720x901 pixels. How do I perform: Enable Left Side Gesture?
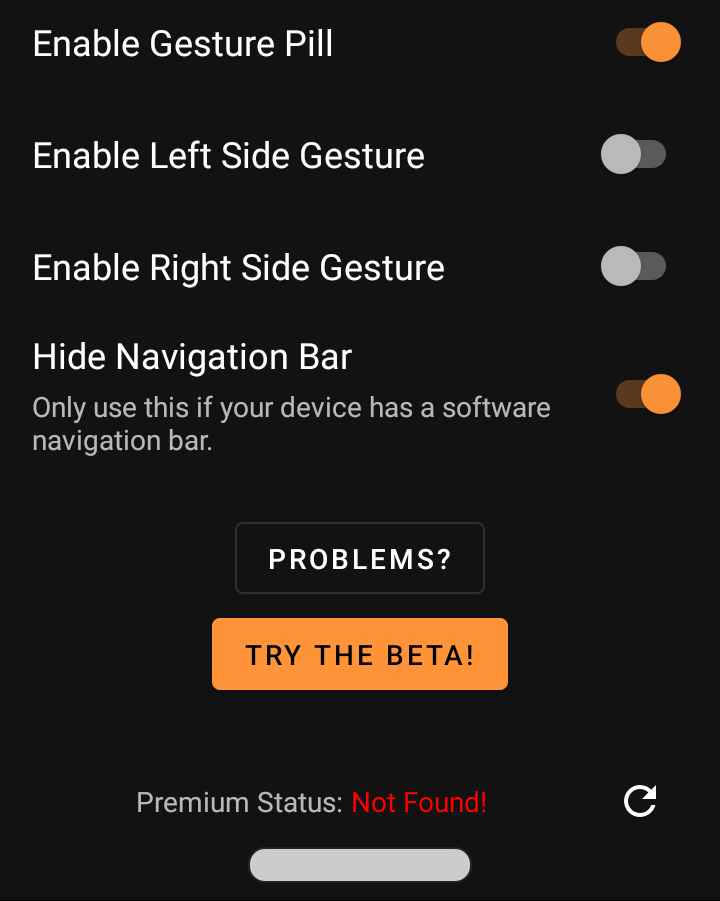pyautogui.click(x=633, y=154)
